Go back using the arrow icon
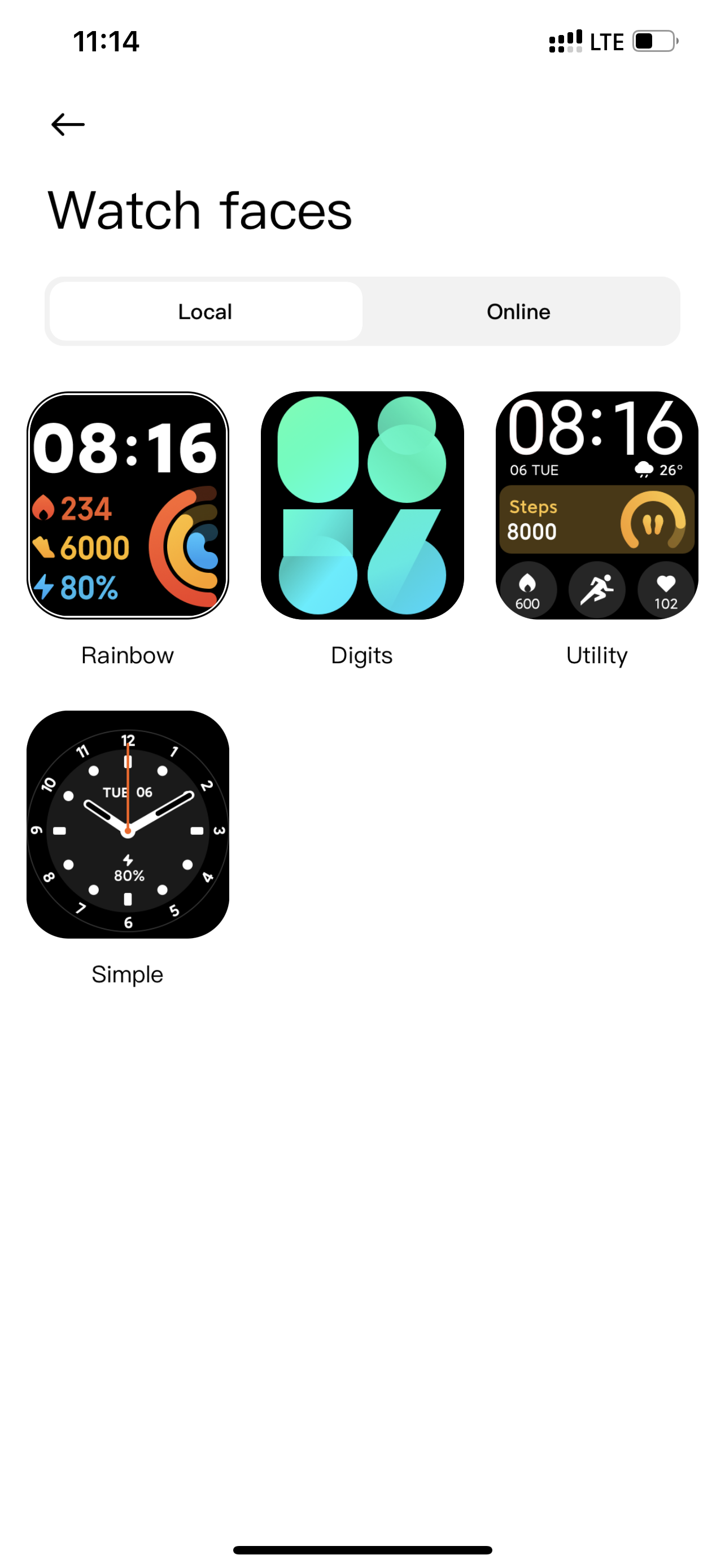The width and height of the screenshot is (725, 1568). [68, 125]
